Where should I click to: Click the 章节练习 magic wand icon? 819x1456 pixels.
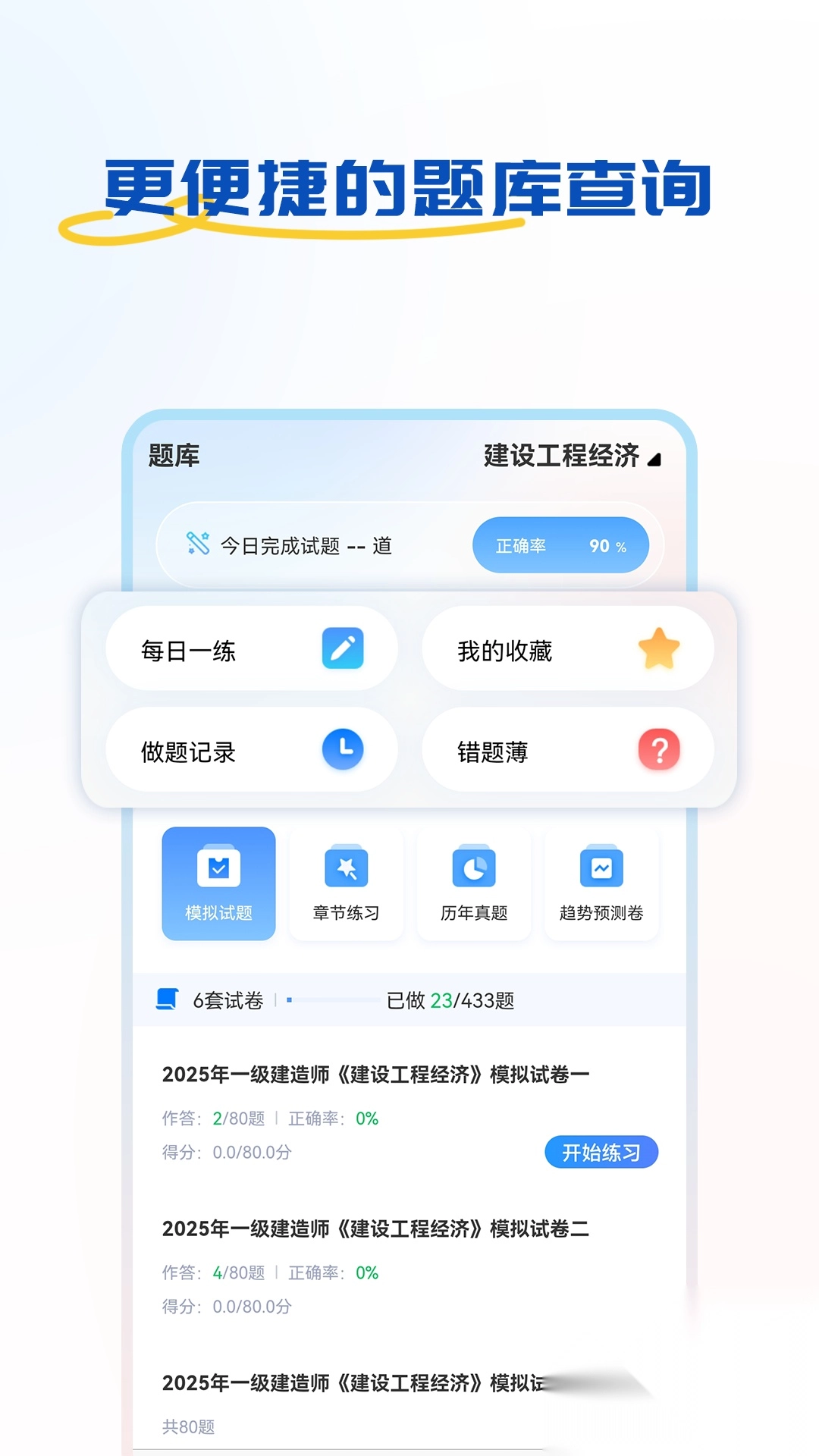(346, 867)
